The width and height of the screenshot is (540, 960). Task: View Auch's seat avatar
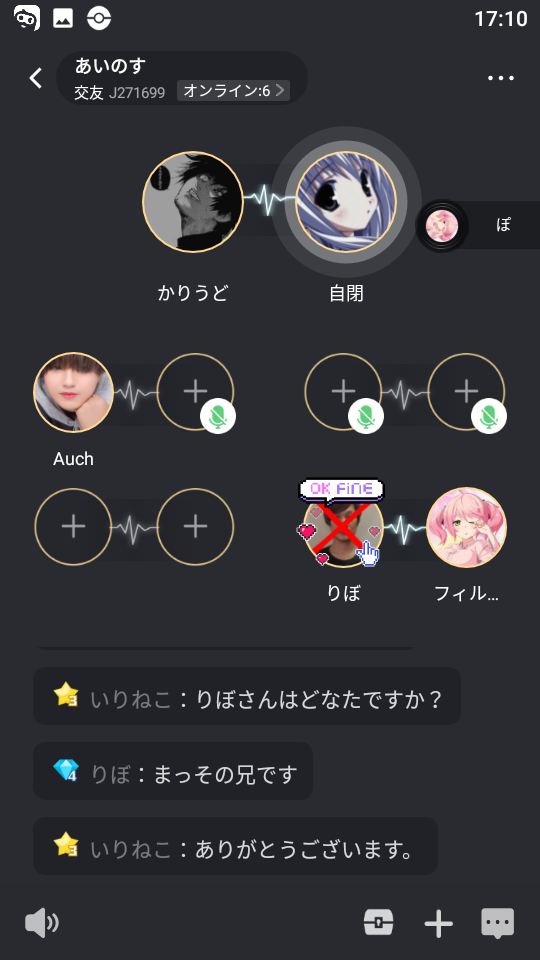click(73, 392)
